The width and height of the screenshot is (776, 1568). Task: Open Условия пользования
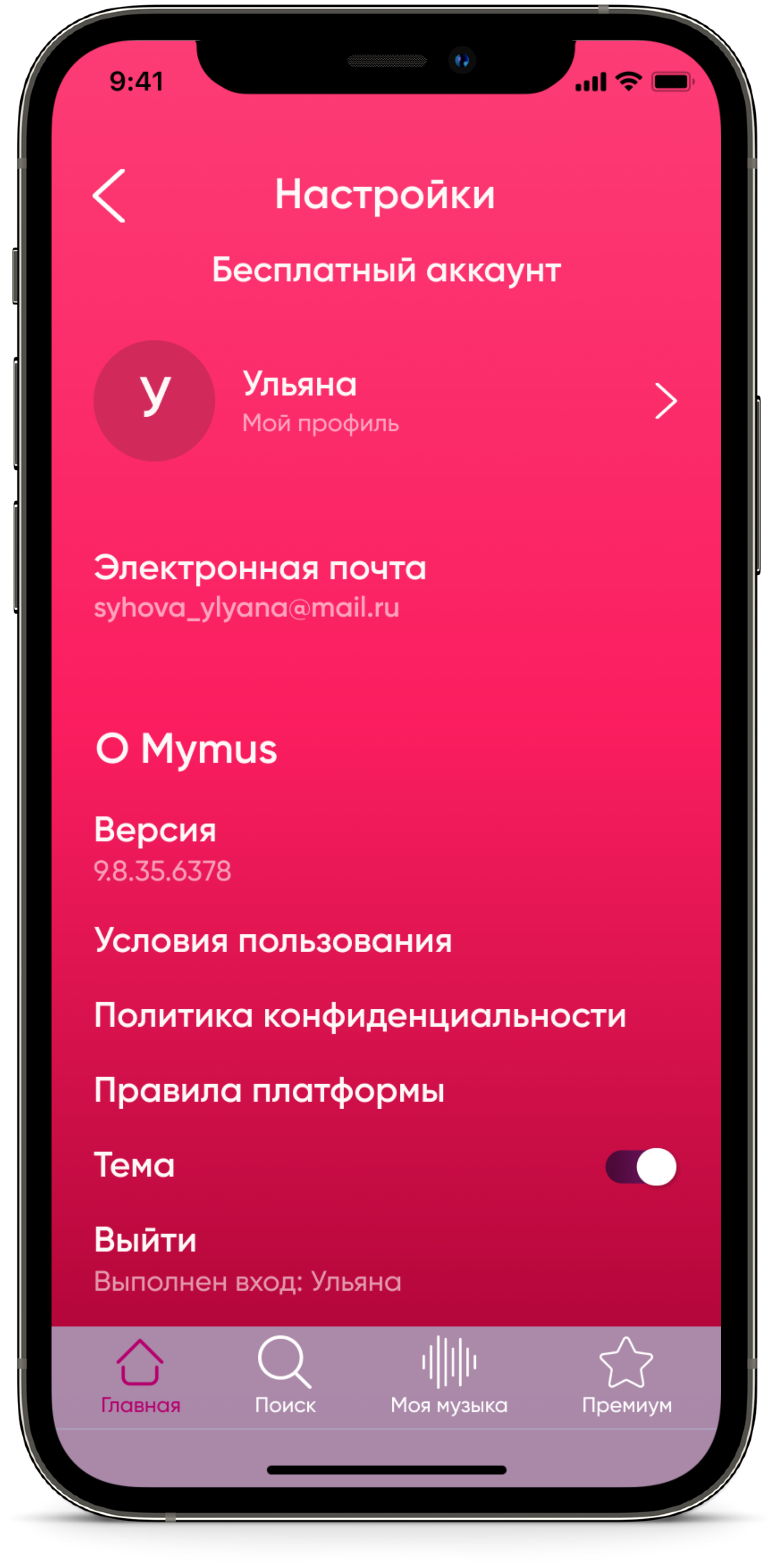273,941
